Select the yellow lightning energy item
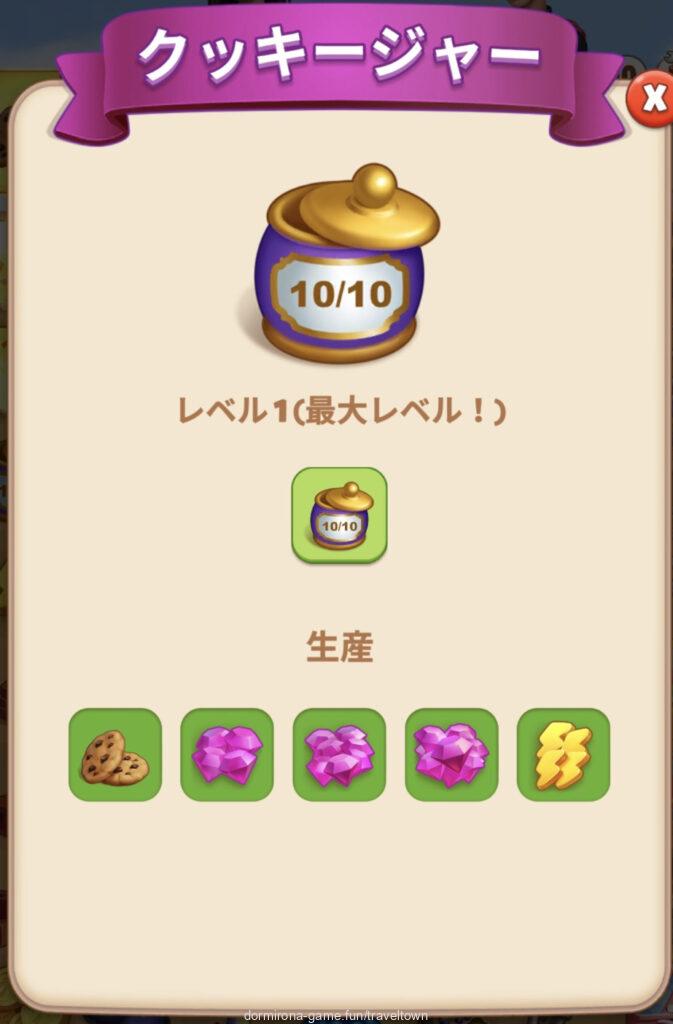The image size is (673, 1024). coord(563,755)
